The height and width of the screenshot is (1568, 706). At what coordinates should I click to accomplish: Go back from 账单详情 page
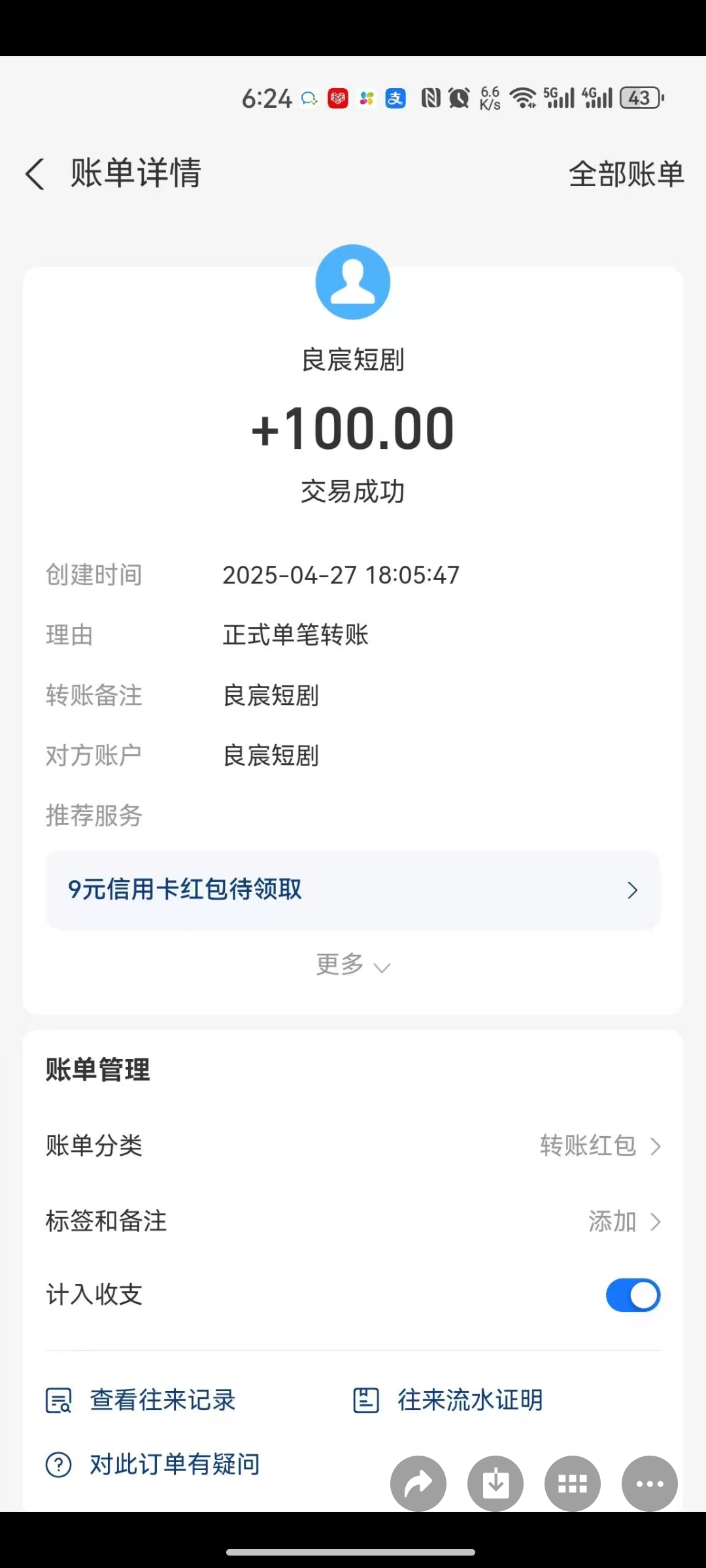(x=35, y=174)
